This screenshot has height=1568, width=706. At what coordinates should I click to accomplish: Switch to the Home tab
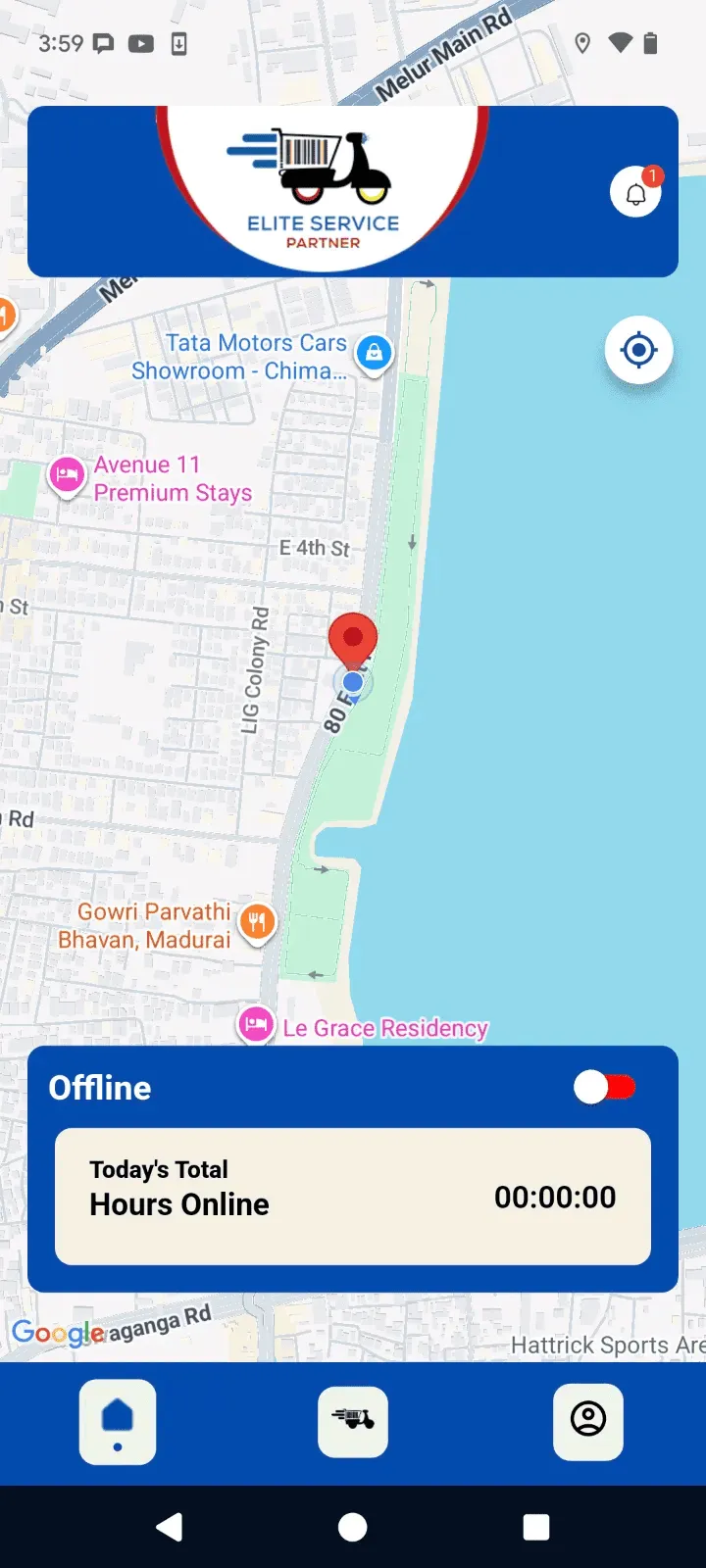[x=118, y=1421]
